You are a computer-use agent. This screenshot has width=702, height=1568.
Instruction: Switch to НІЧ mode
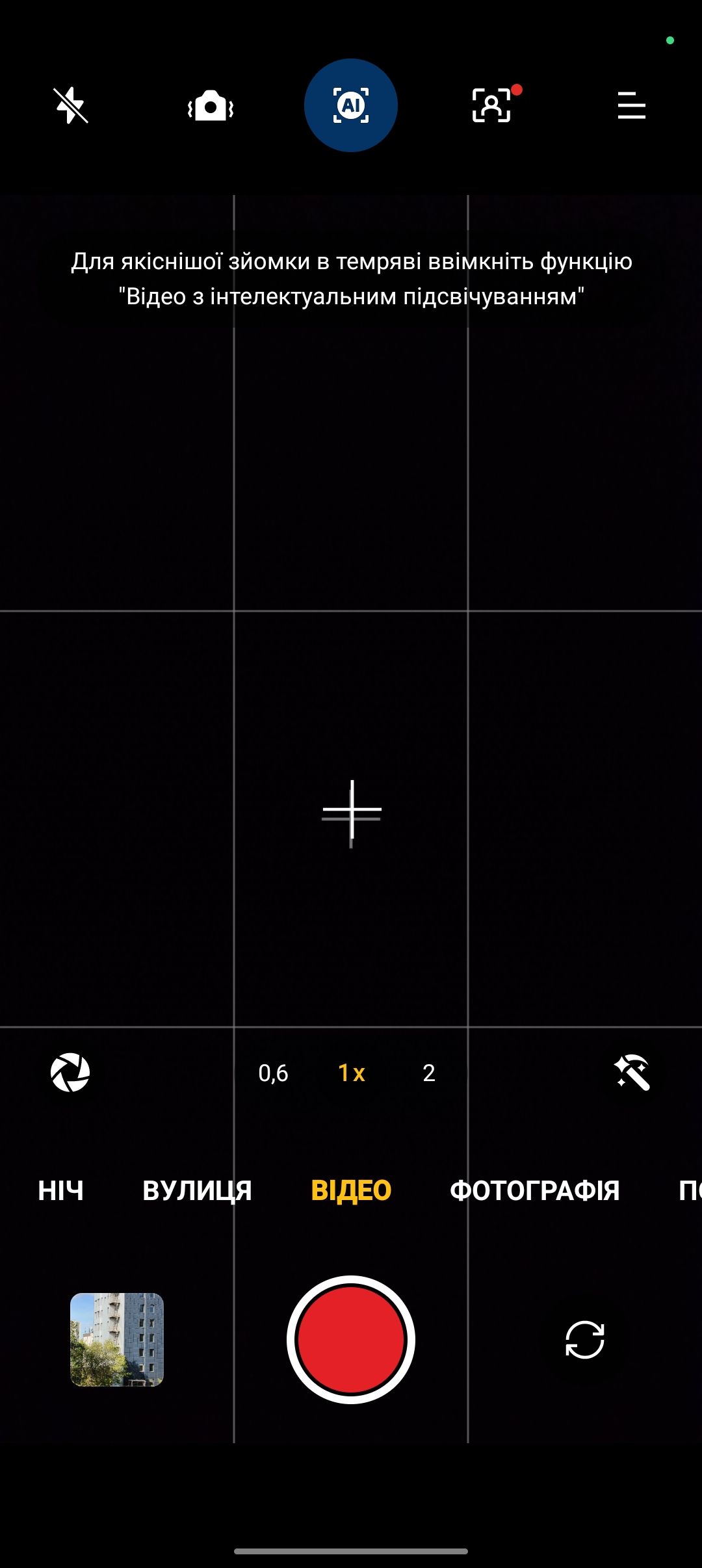(x=60, y=1191)
